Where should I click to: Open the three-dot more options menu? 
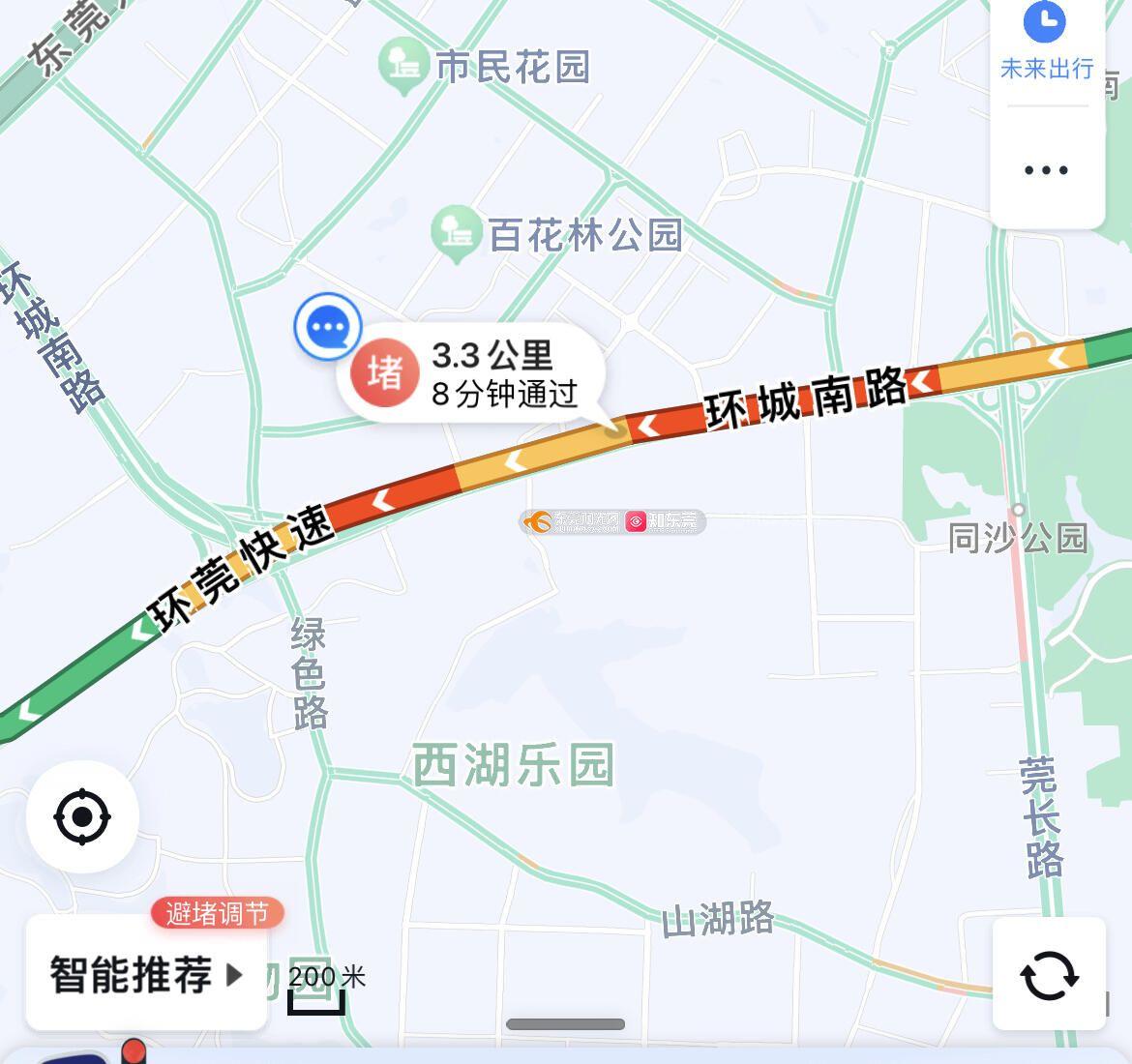[1046, 171]
